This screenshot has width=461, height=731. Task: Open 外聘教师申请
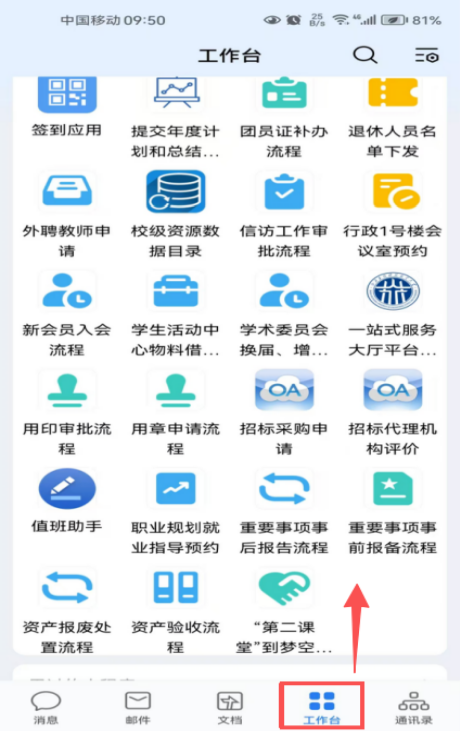tap(67, 214)
